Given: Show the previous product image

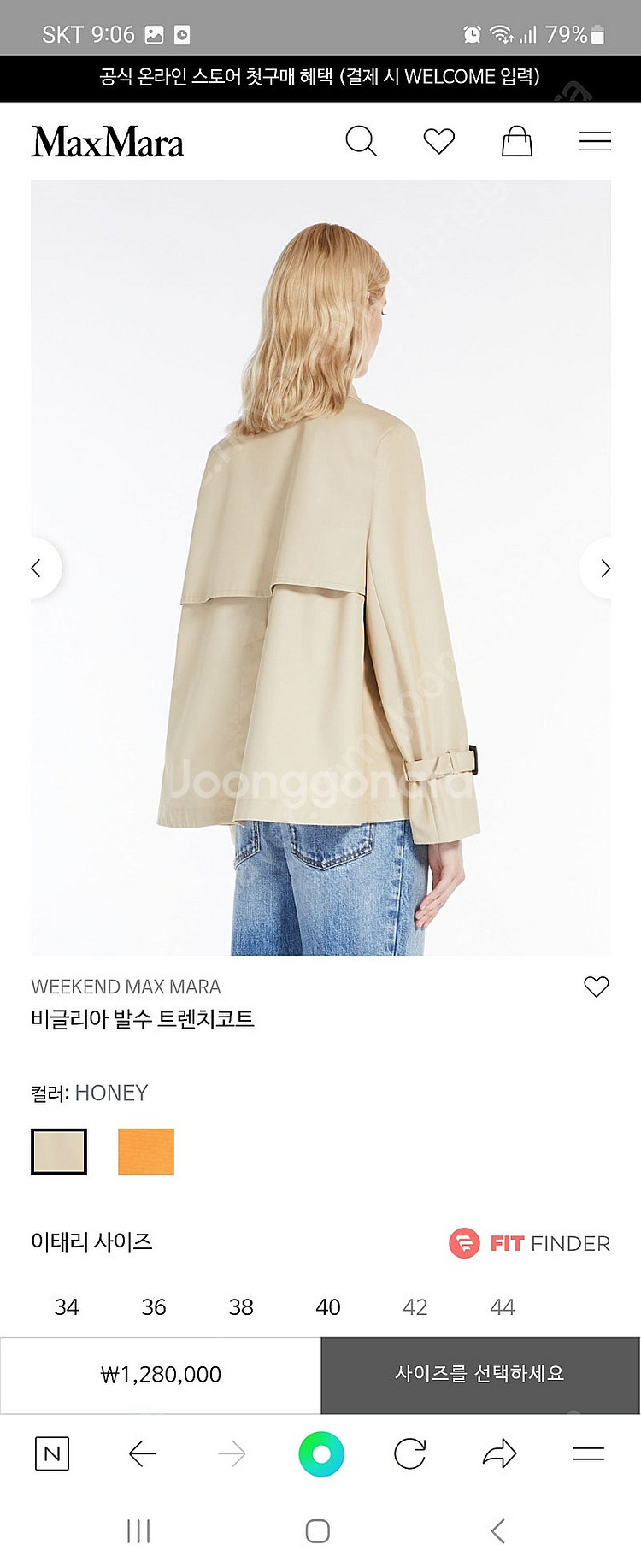Looking at the screenshot, I should 38,568.
